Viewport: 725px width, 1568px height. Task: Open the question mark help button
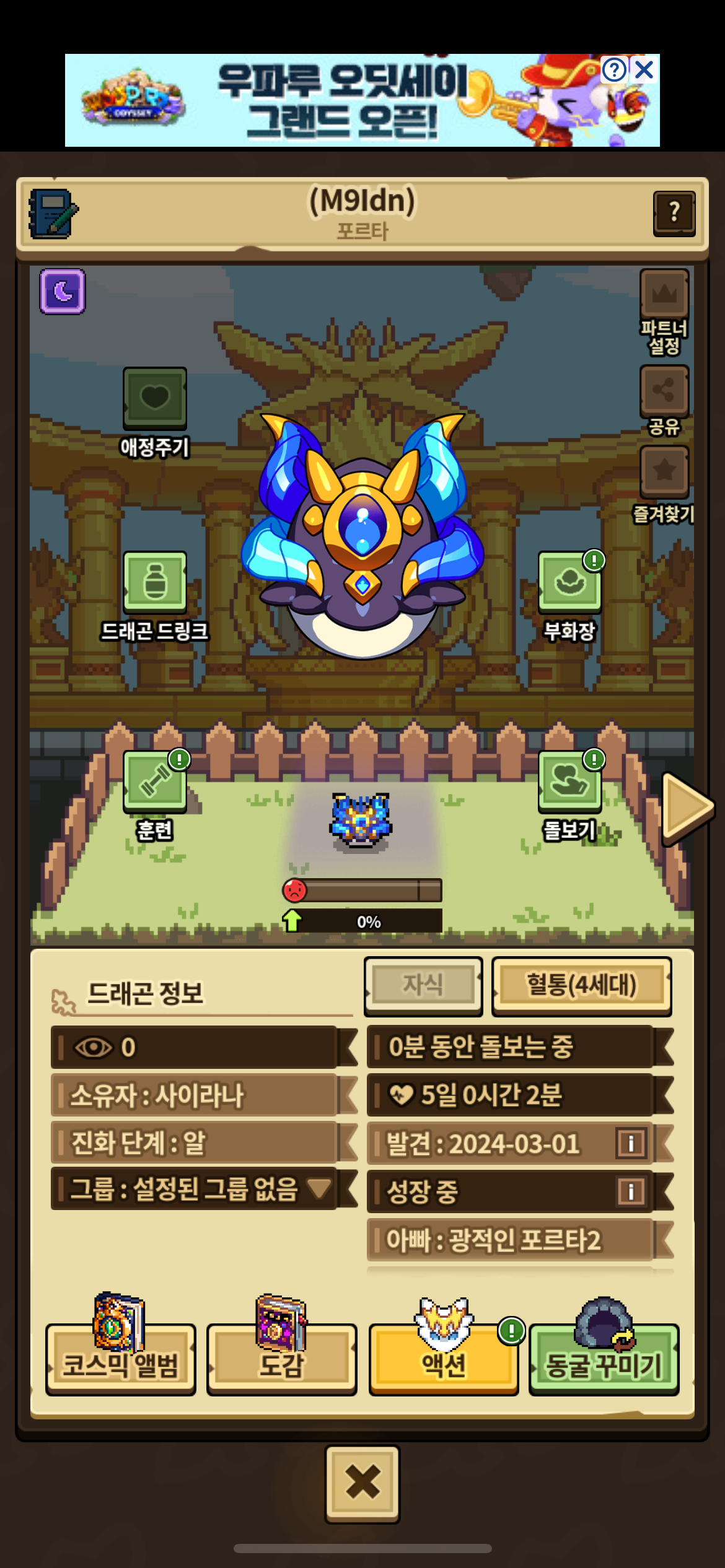(x=674, y=214)
